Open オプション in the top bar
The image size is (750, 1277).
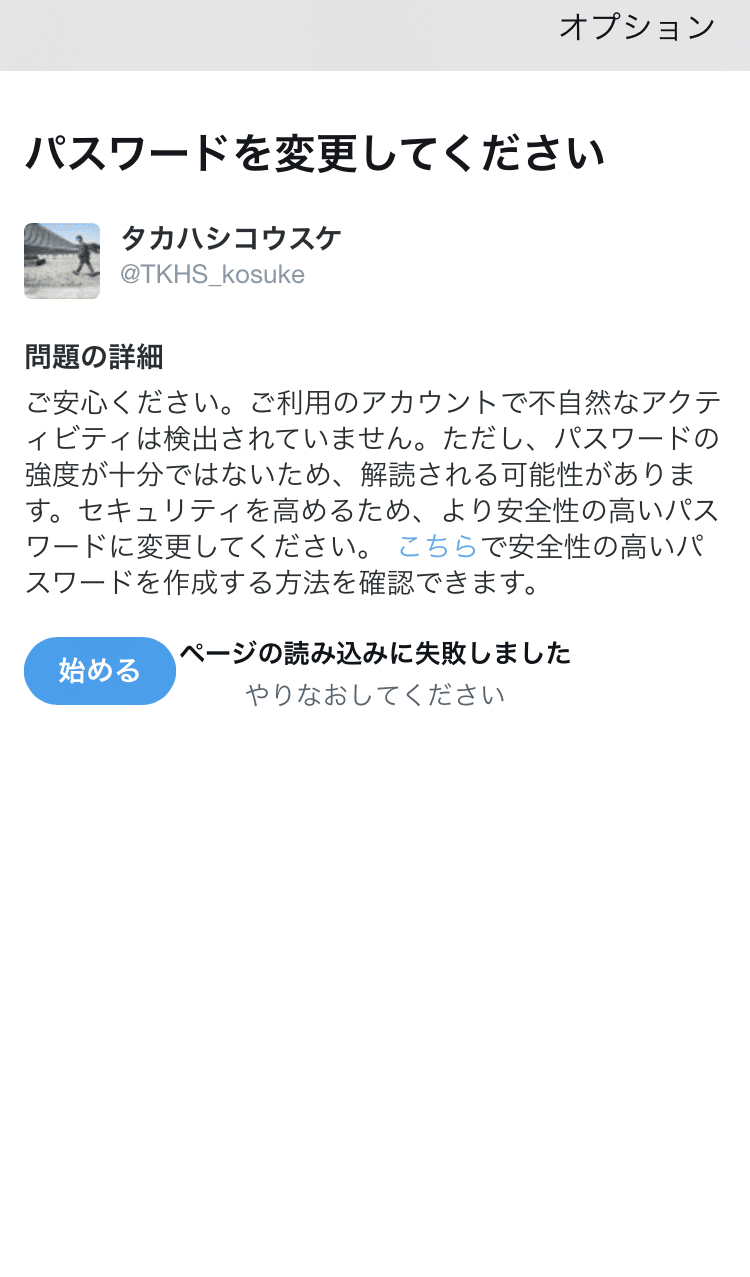click(x=638, y=27)
